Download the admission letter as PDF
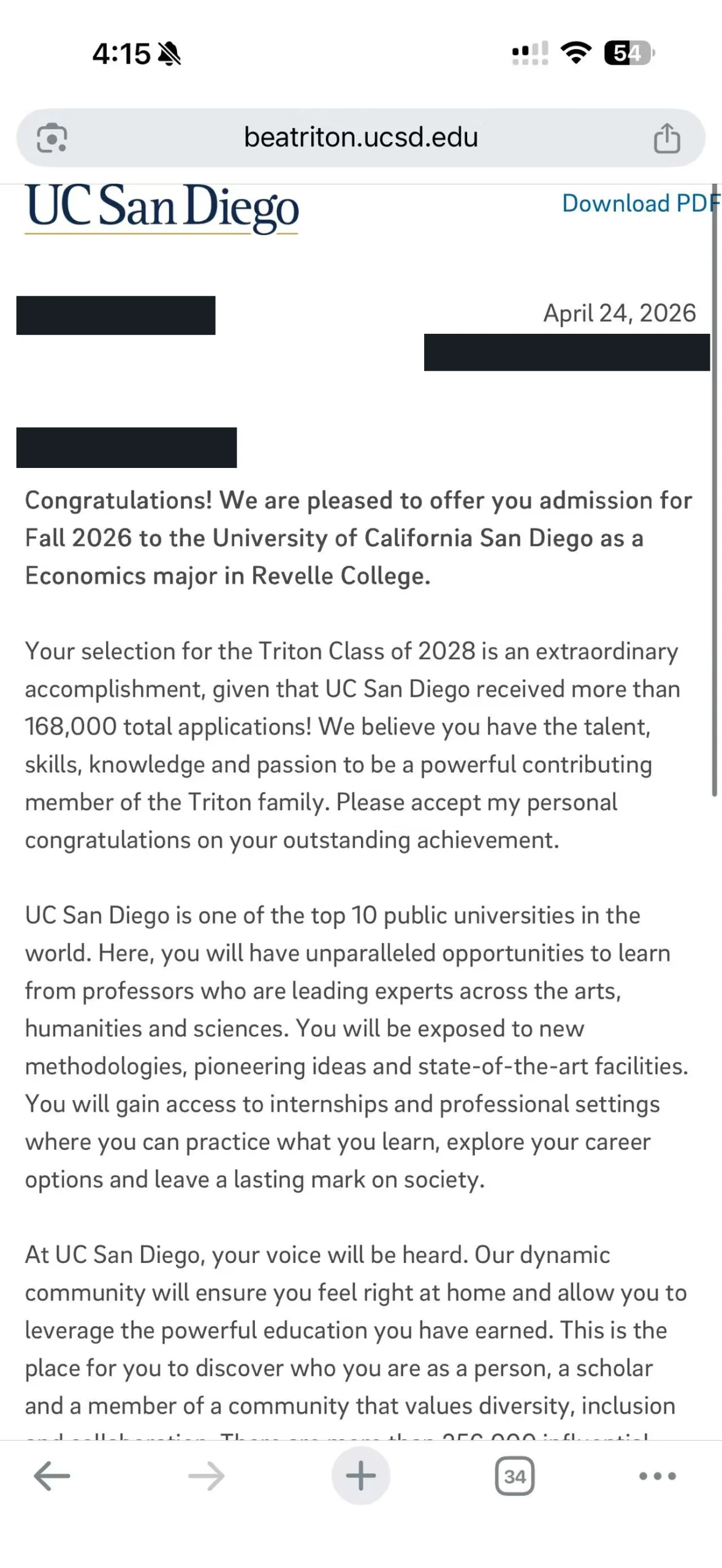 click(x=641, y=203)
